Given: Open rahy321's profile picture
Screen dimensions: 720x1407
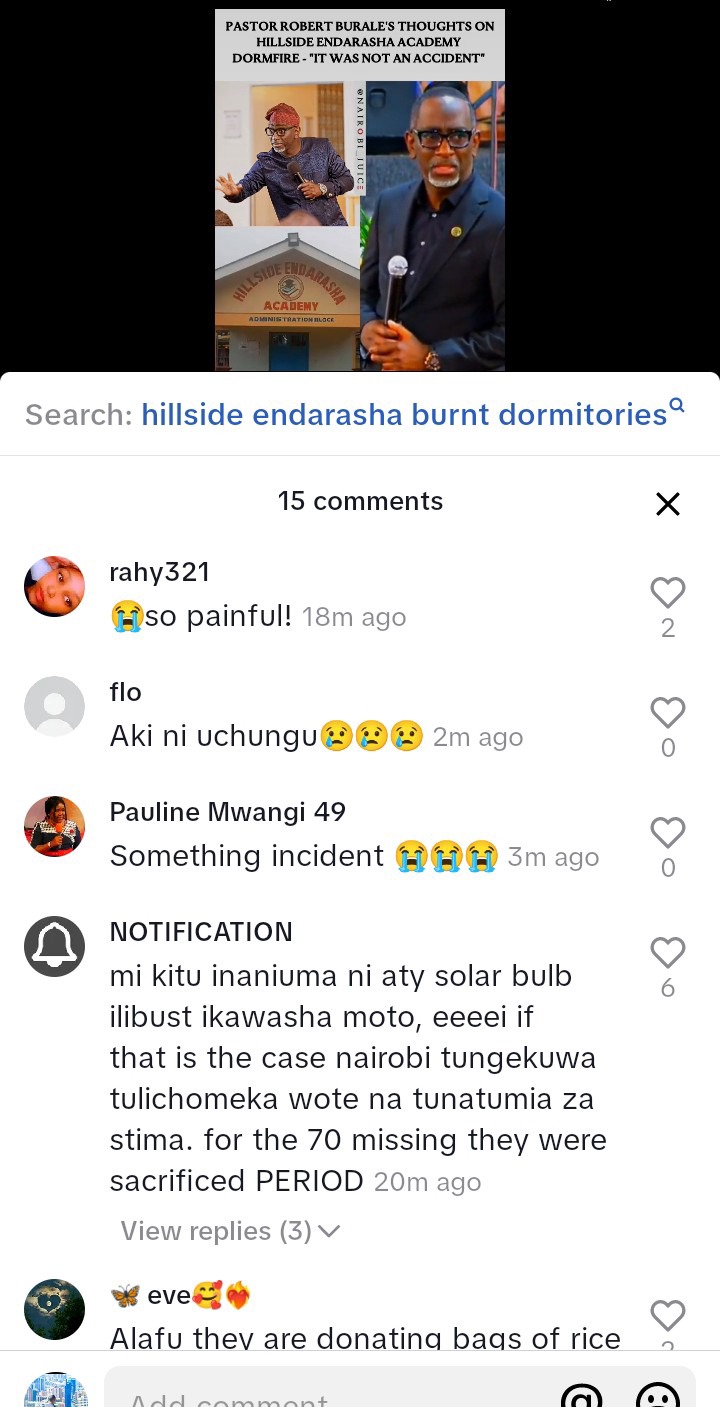Looking at the screenshot, I should point(54,586).
